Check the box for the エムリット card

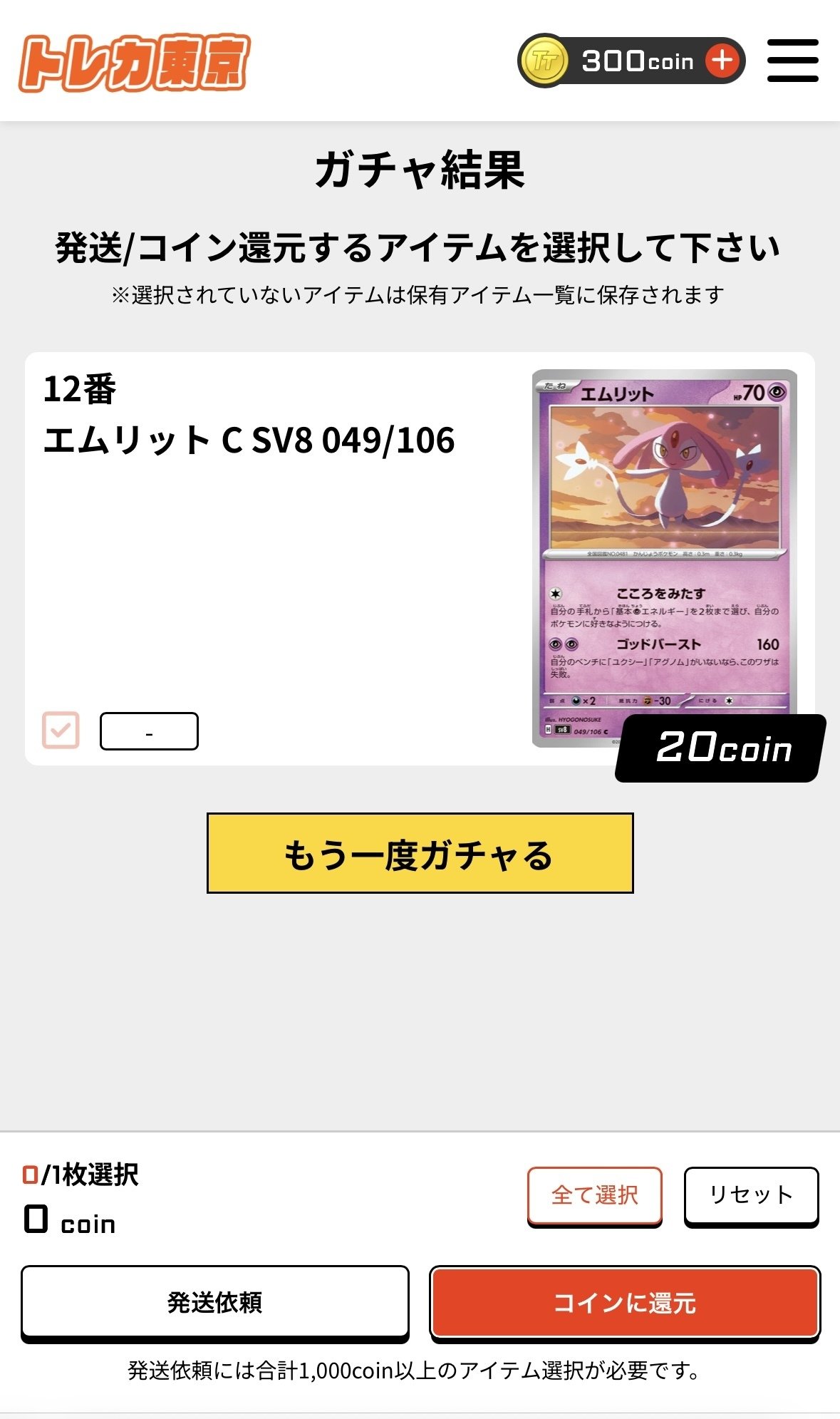coord(61,730)
